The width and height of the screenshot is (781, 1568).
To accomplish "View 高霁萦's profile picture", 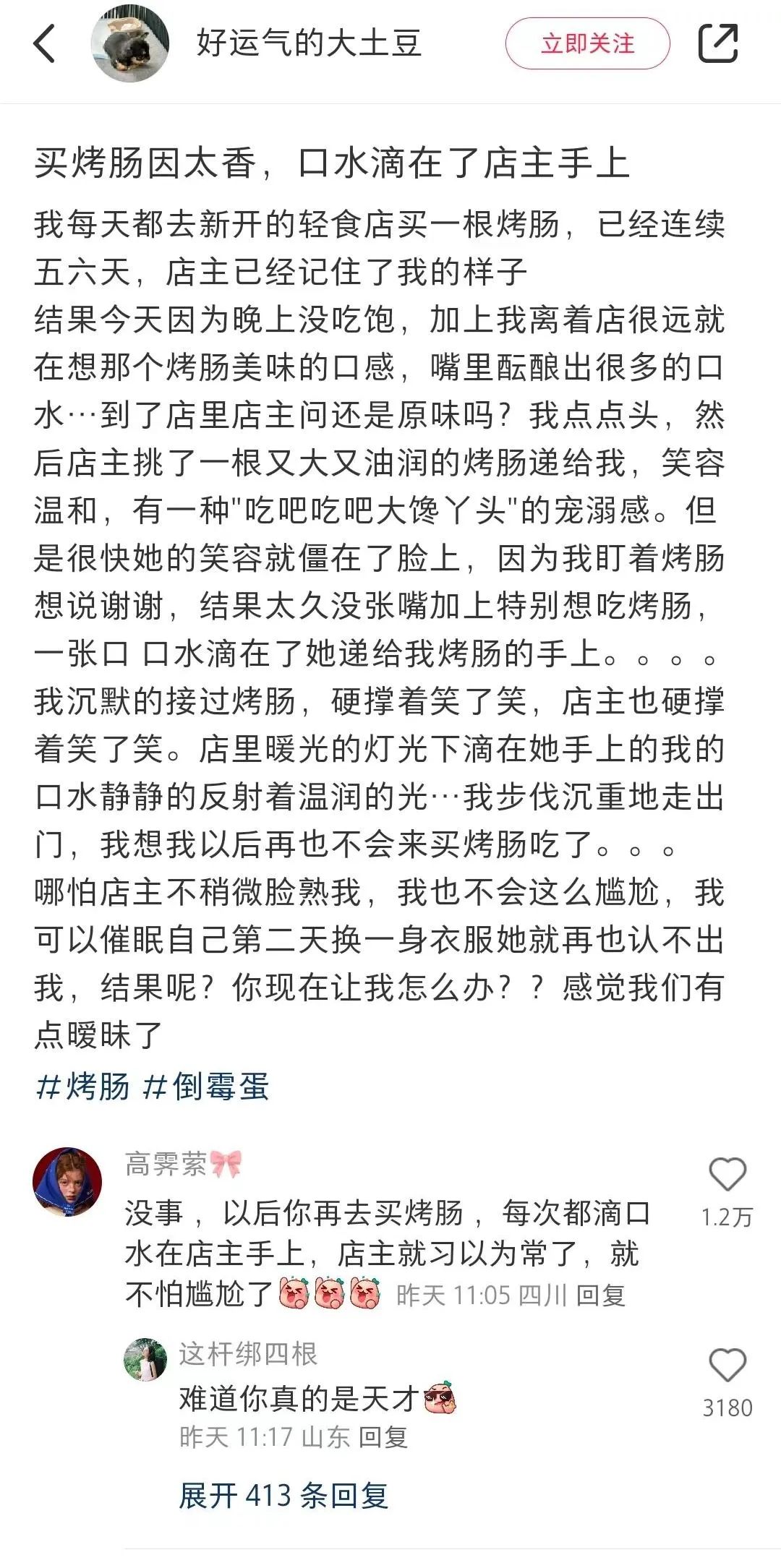I will tap(67, 1181).
